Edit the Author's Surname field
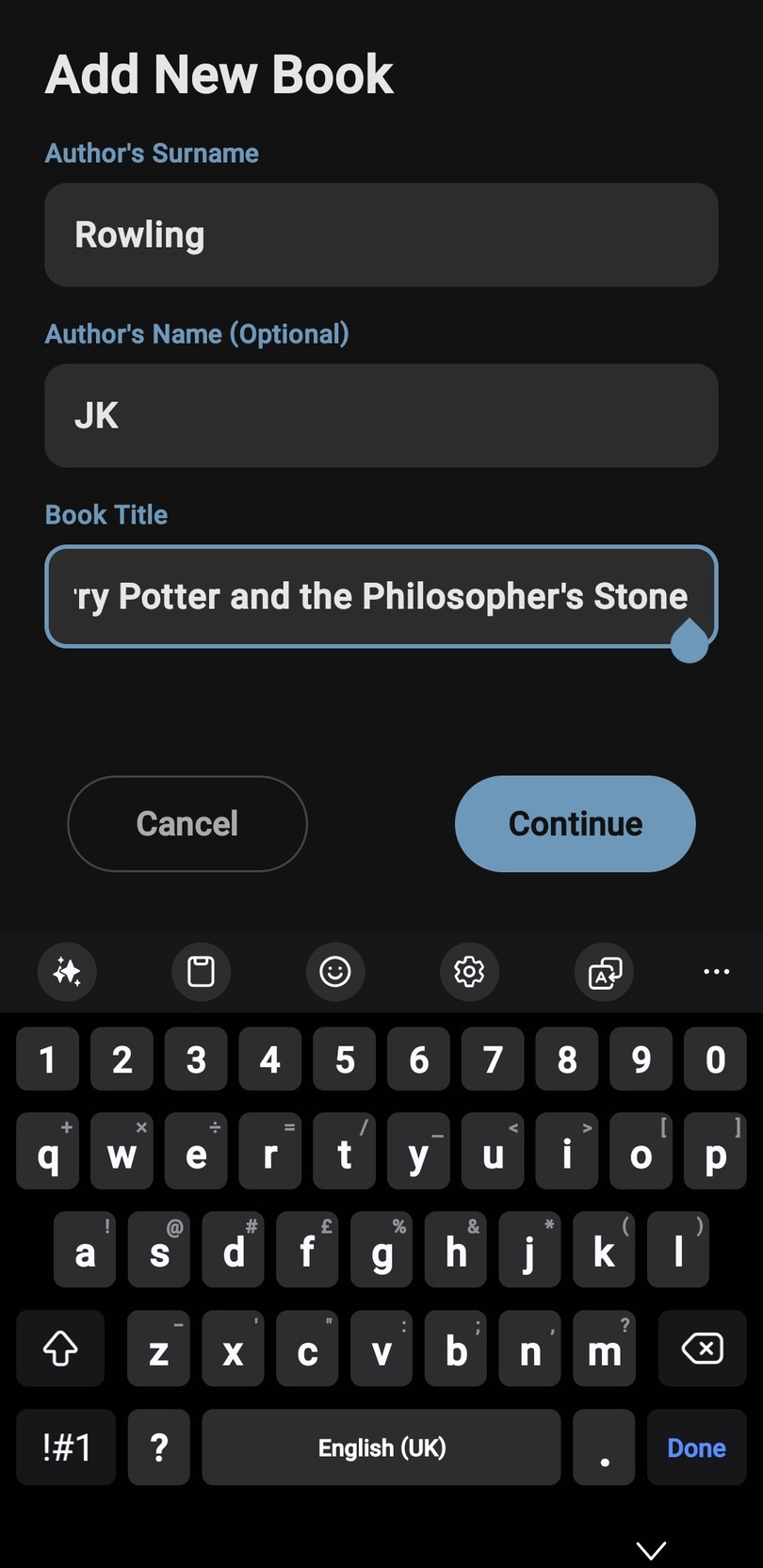This screenshot has width=763, height=1568. coord(381,234)
